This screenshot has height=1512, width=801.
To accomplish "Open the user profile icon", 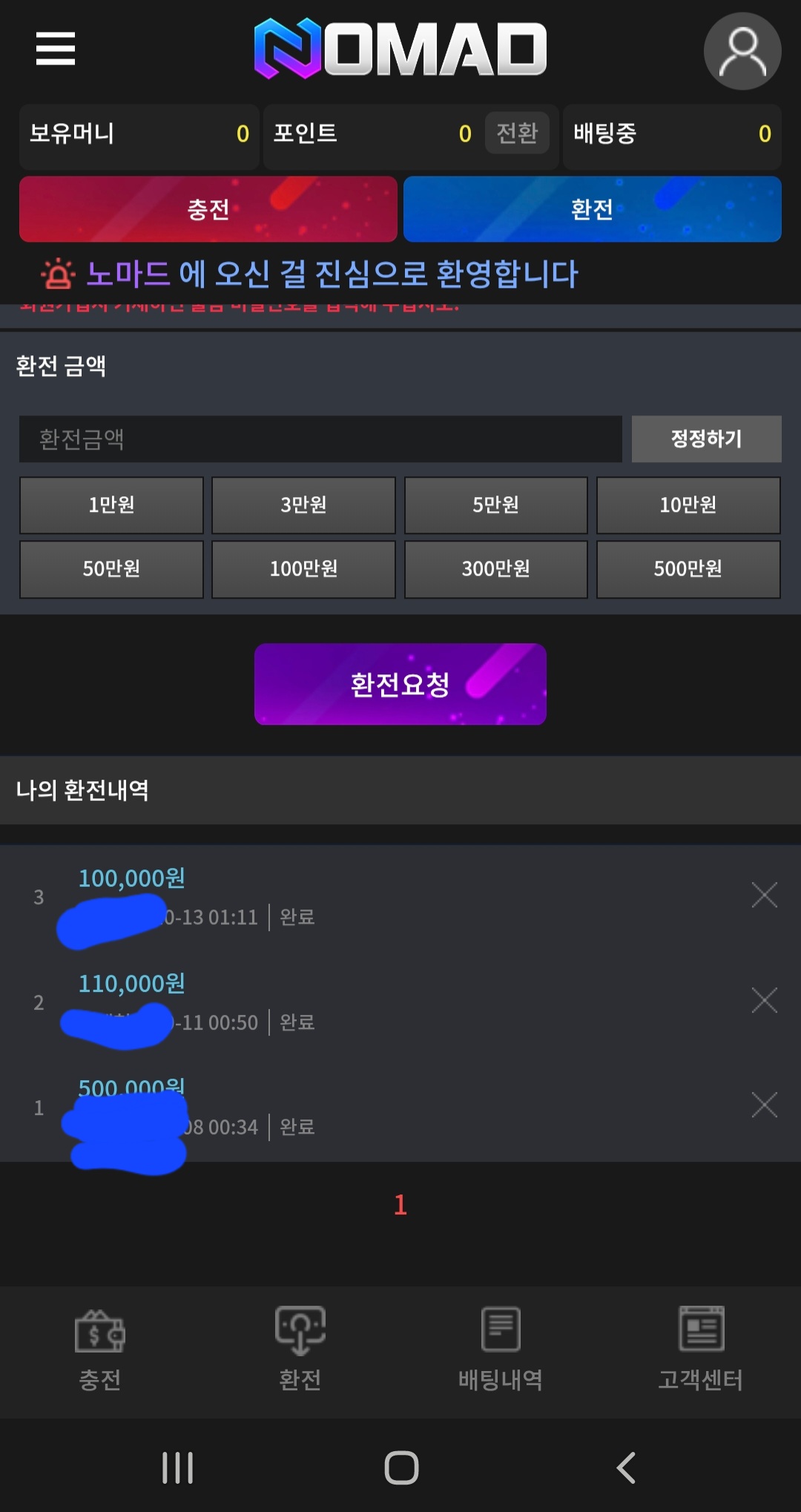I will pos(742,51).
